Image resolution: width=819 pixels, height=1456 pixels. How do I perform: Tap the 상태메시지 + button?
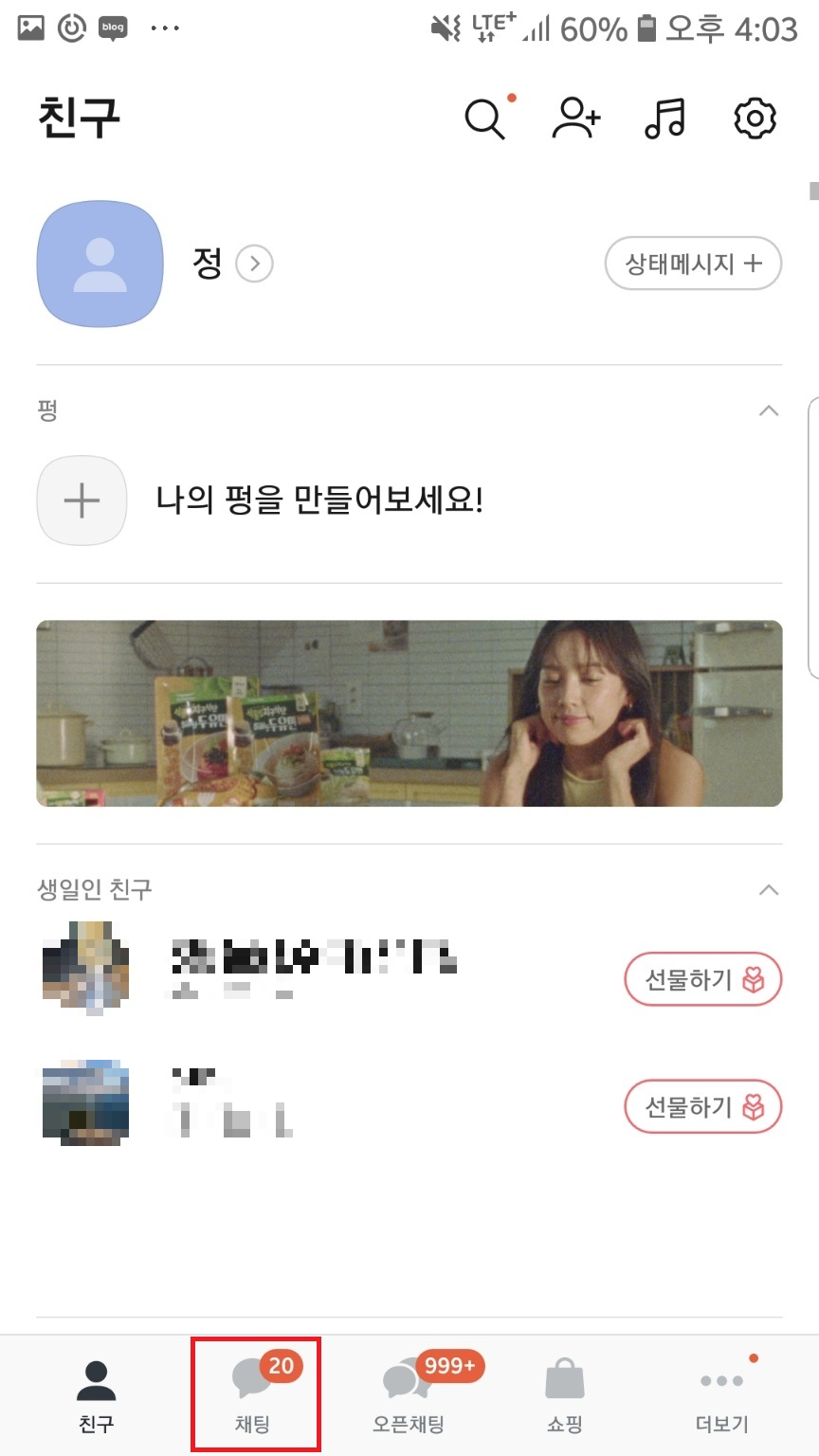[693, 264]
